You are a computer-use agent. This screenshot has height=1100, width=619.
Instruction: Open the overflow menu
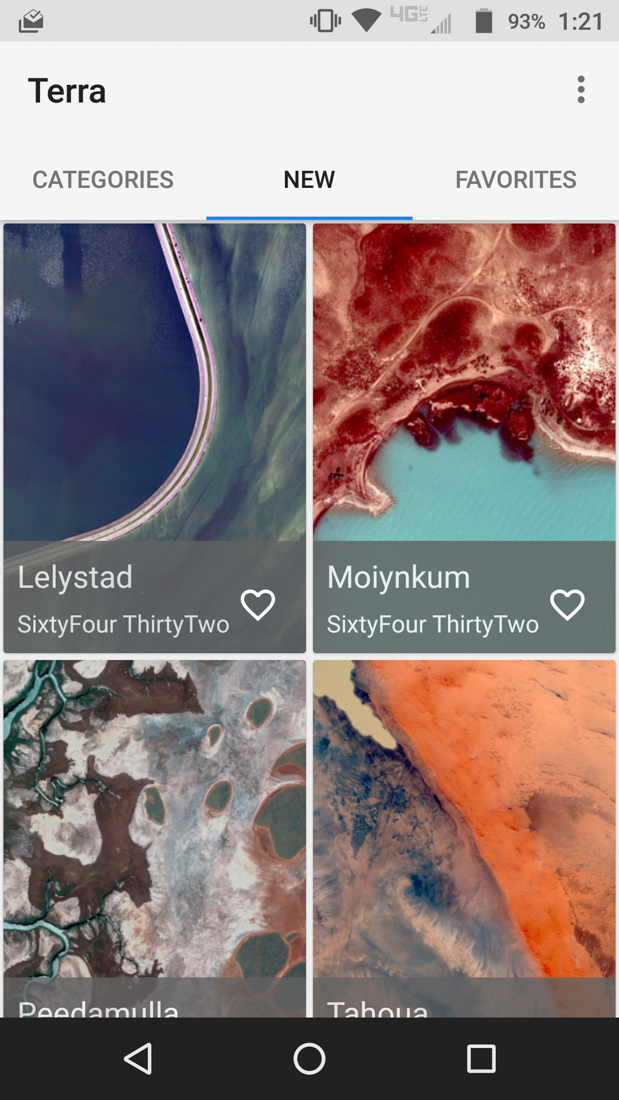click(580, 91)
